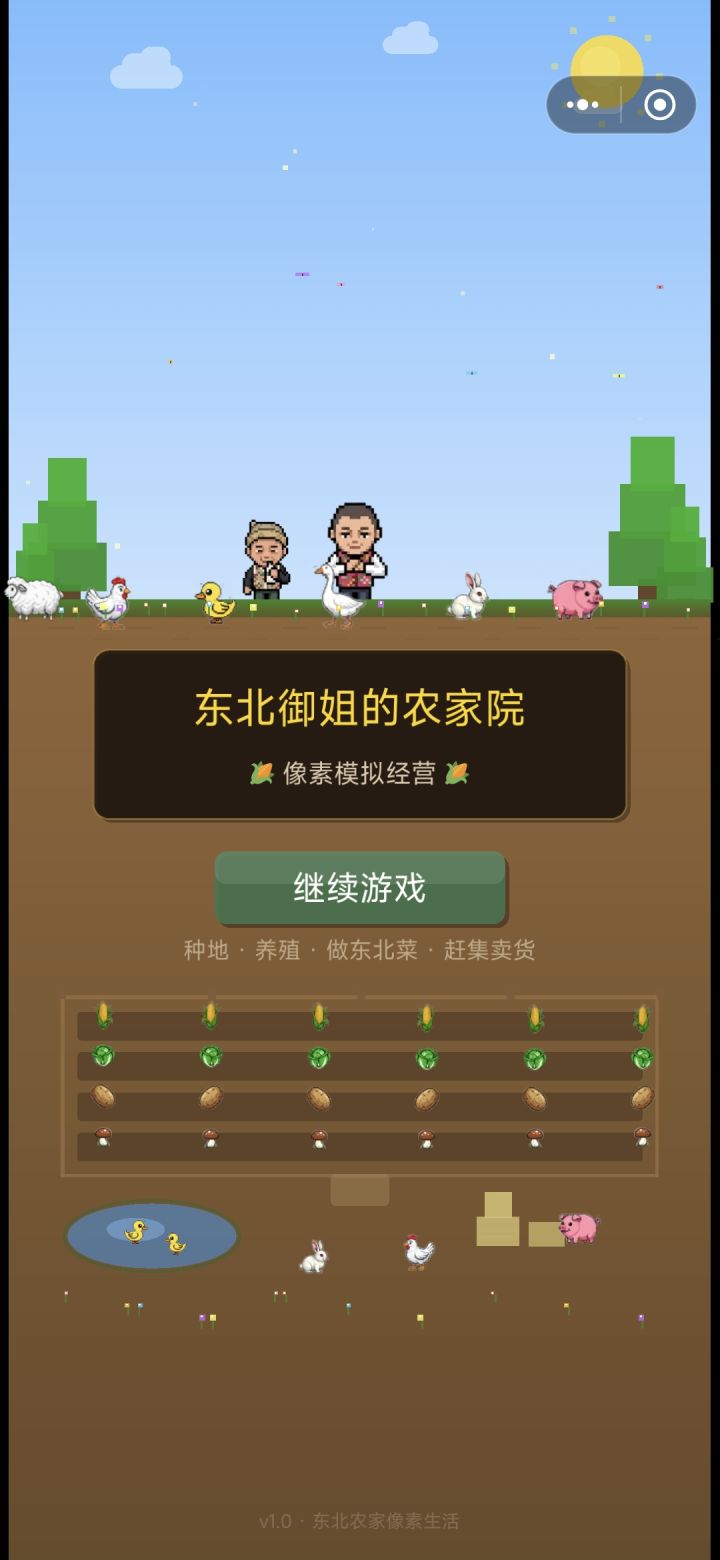Select a cabbage crop in the second field row

210,1055
